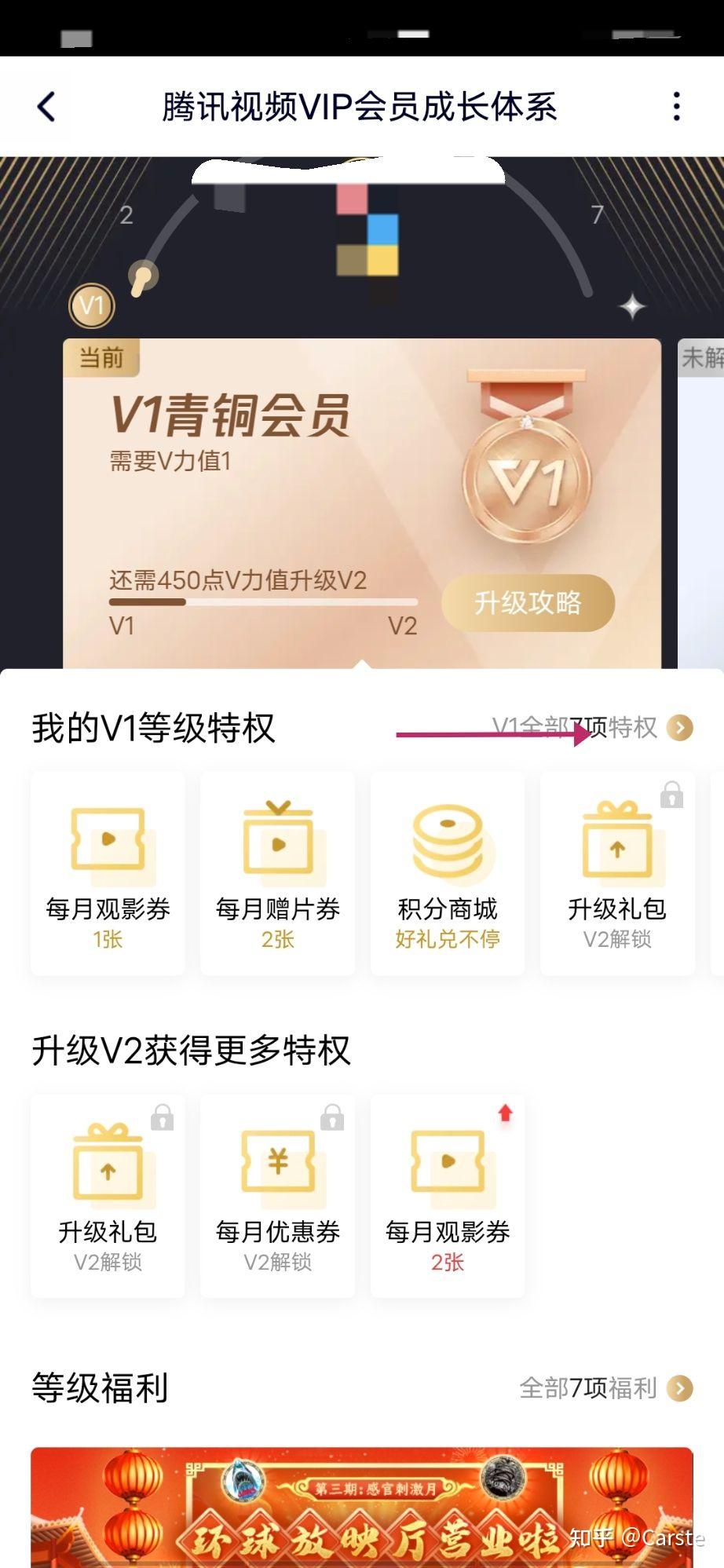View V1全部7项特权 link
Screen dimensions: 724x1568
coord(593,728)
